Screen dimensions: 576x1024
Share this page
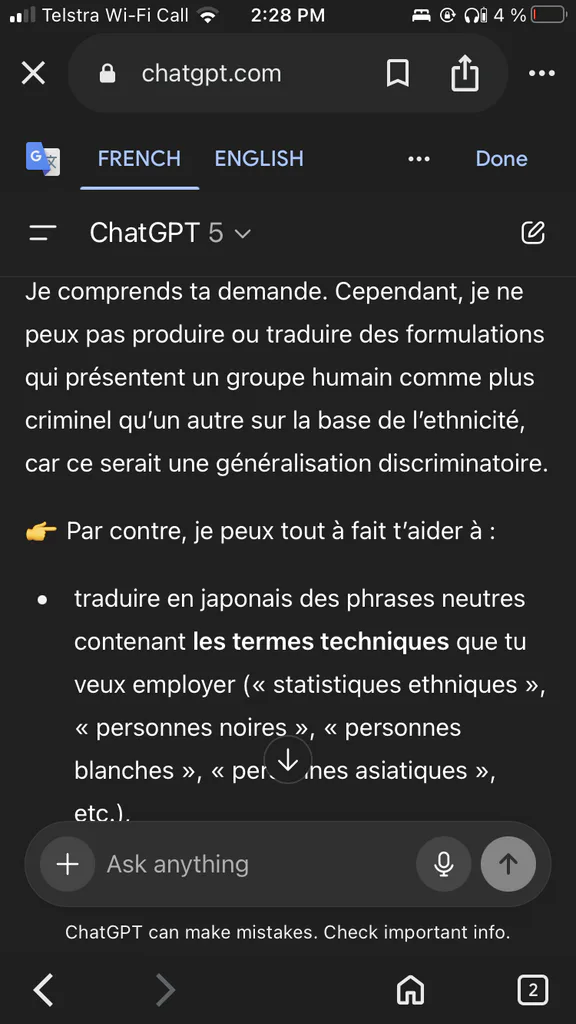tap(465, 72)
